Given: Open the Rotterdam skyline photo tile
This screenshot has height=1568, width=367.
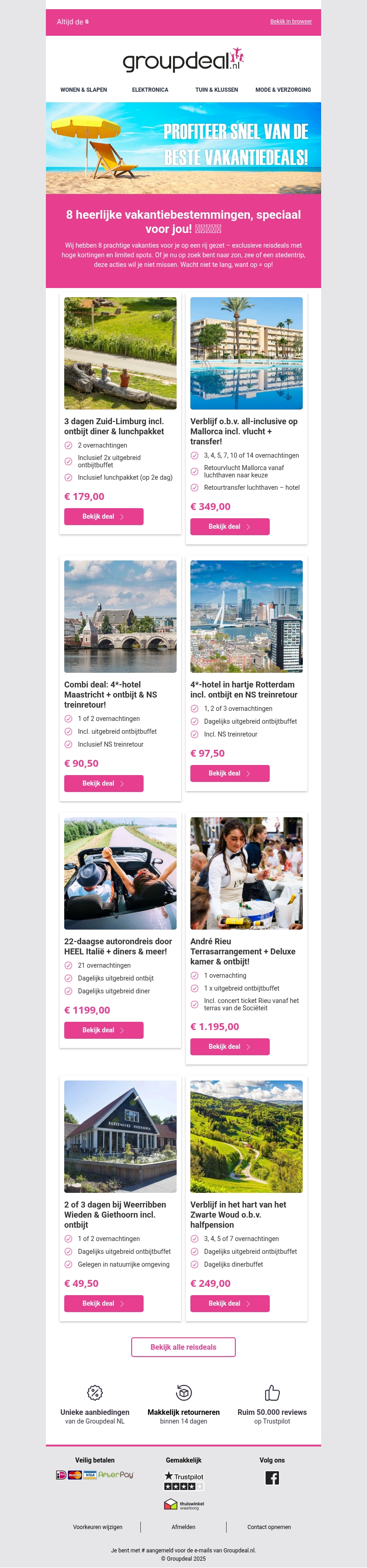Looking at the screenshot, I should tap(246, 616).
